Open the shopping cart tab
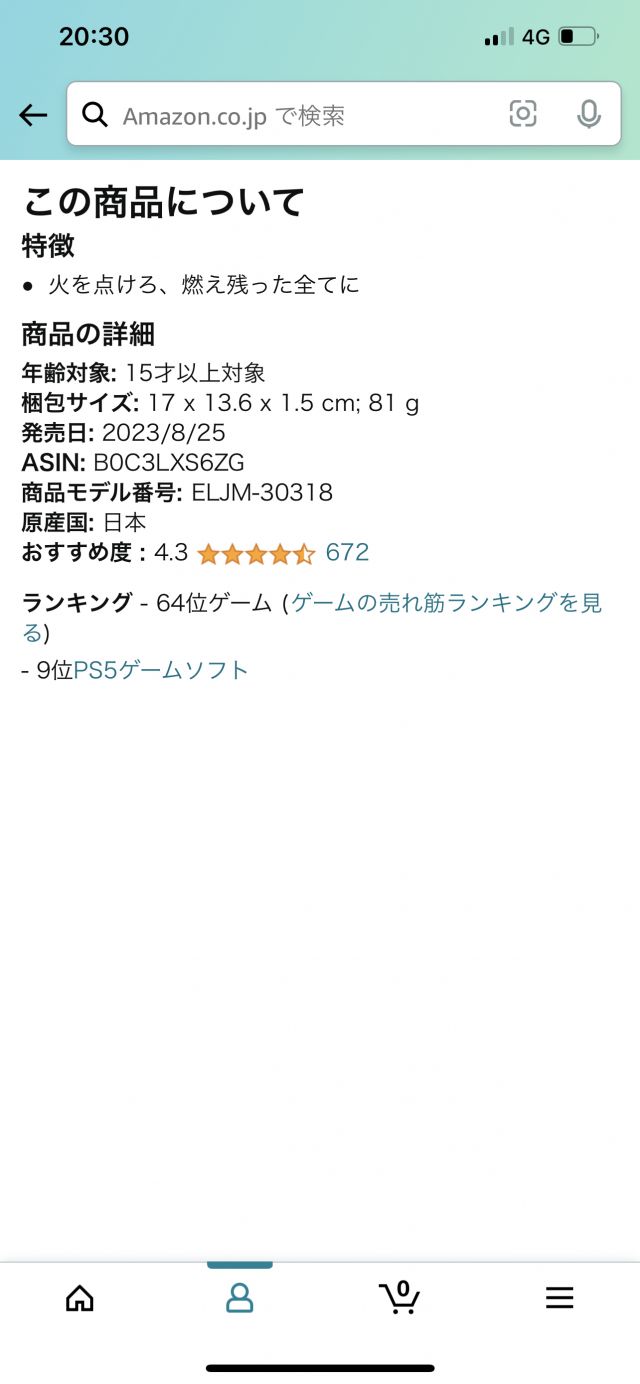640x1384 pixels. pos(400,1298)
